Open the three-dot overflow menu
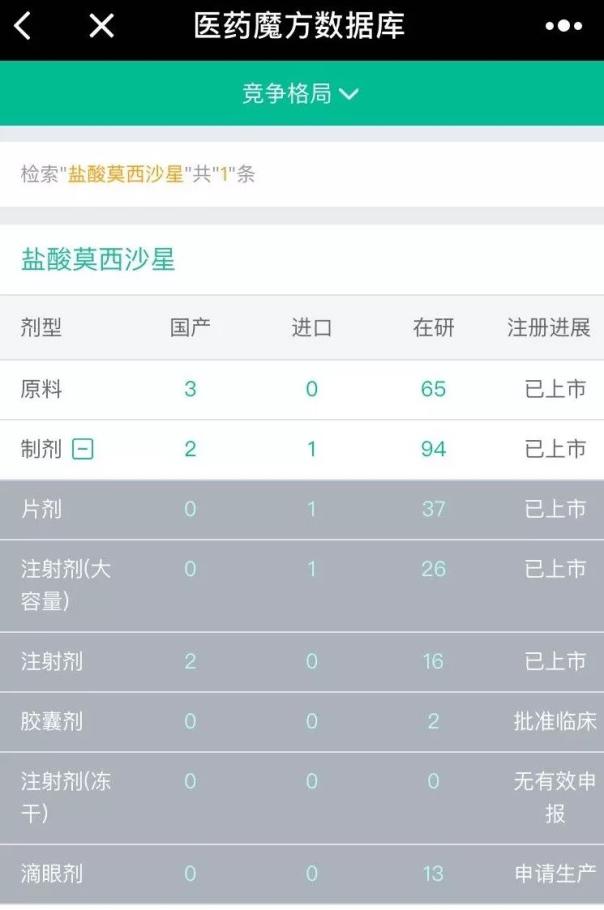 [x=563, y=27]
